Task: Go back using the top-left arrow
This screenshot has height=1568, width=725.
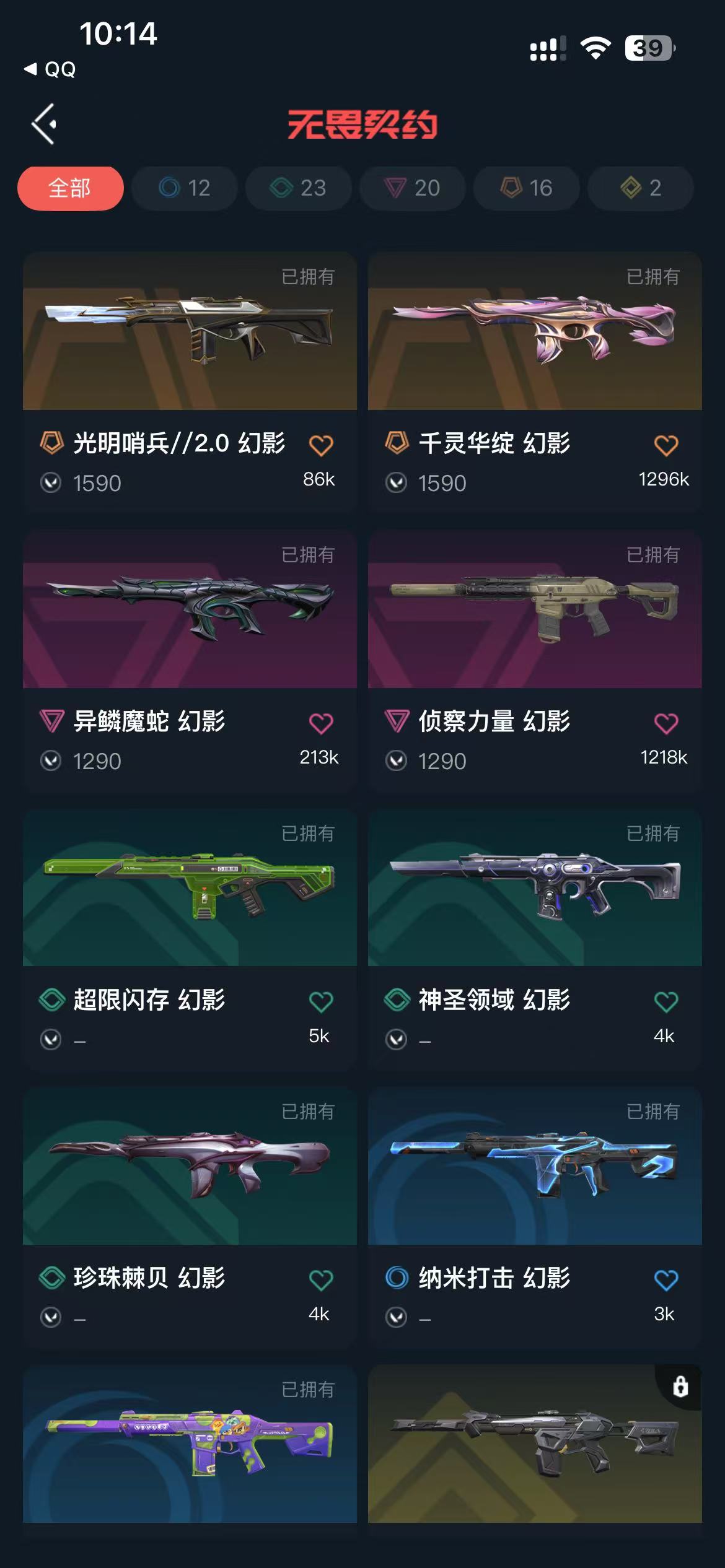Action: [45, 124]
